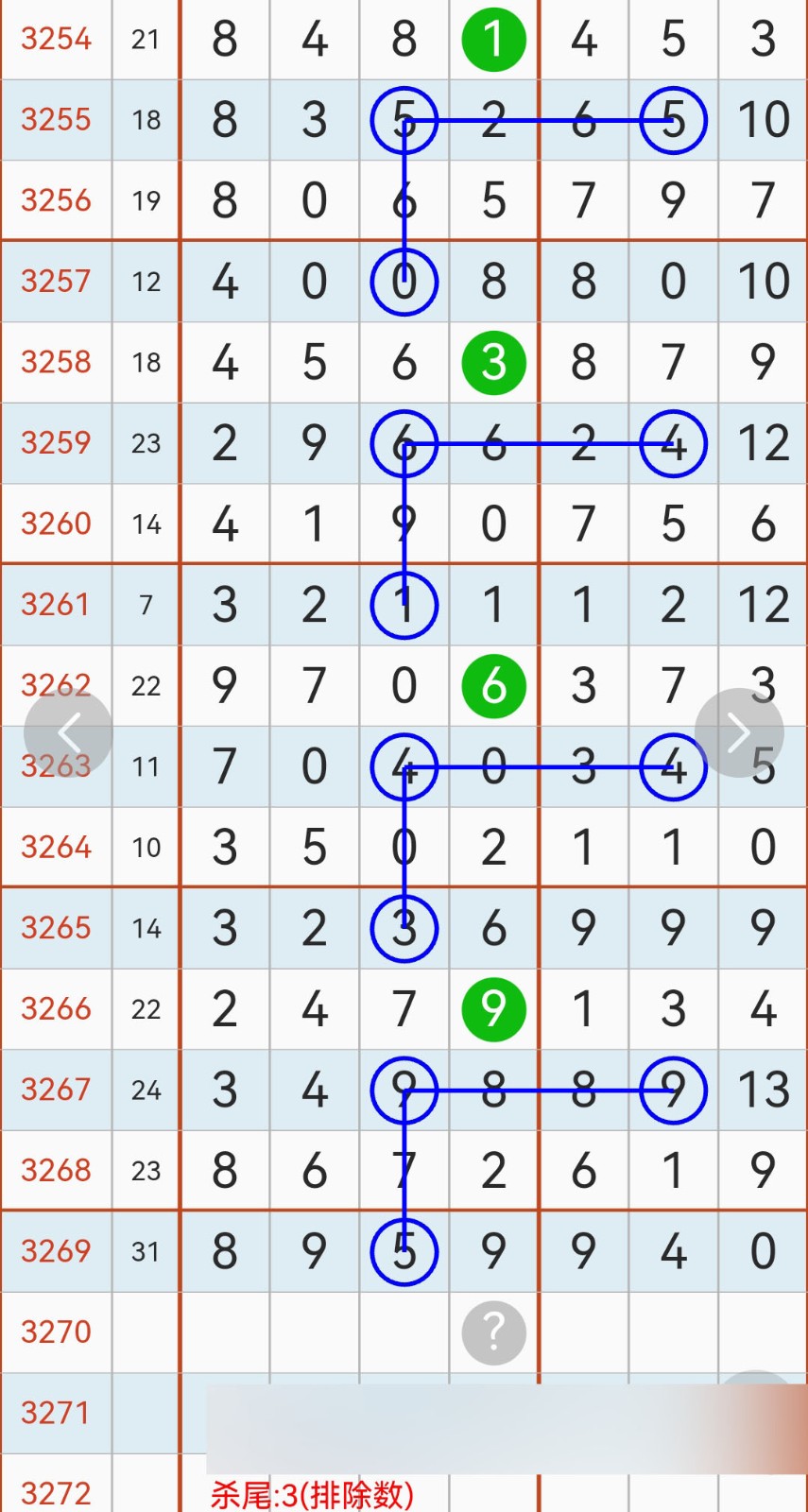
Task: Toggle the circled 3 in row 3265
Action: click(404, 929)
